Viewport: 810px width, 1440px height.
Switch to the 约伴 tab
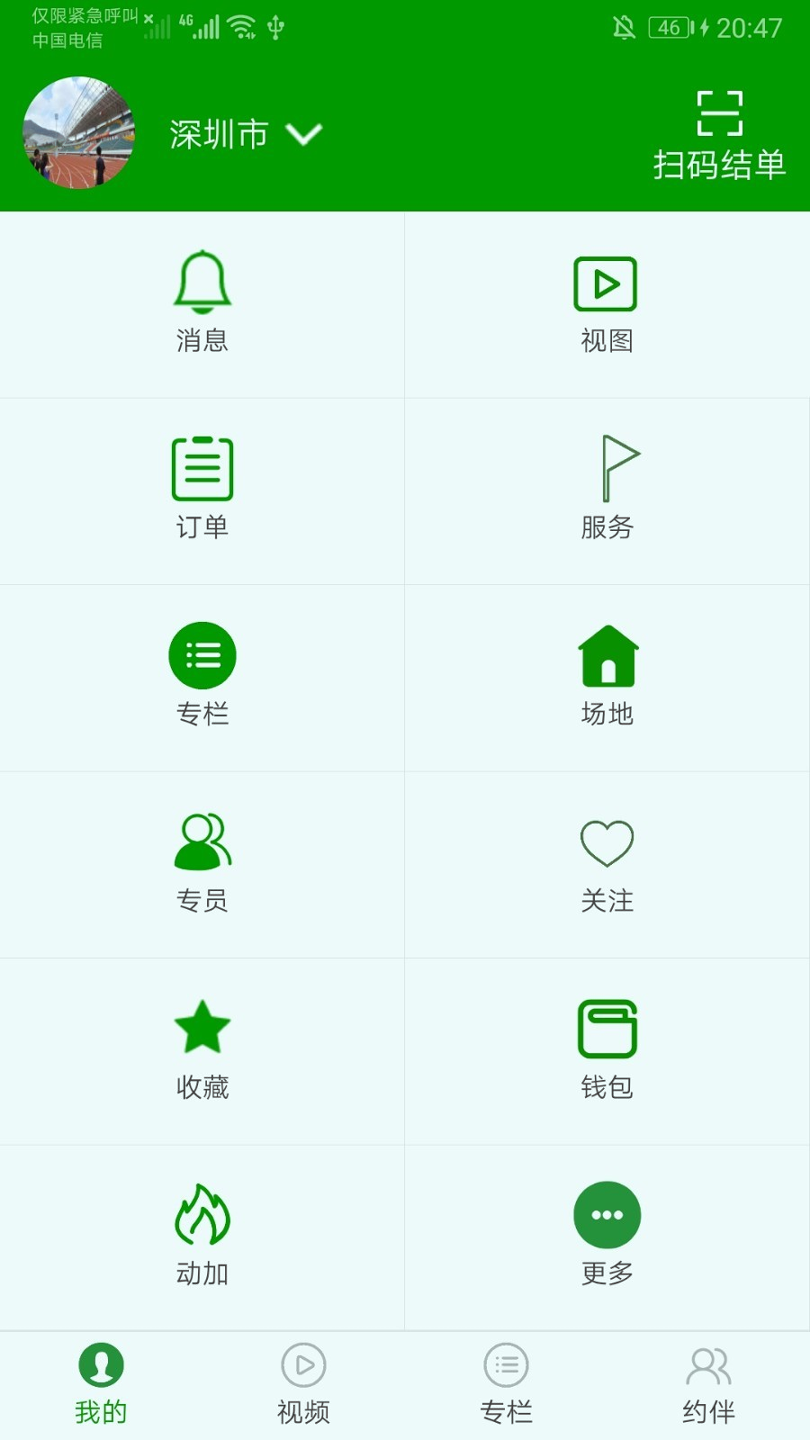[x=708, y=1385]
